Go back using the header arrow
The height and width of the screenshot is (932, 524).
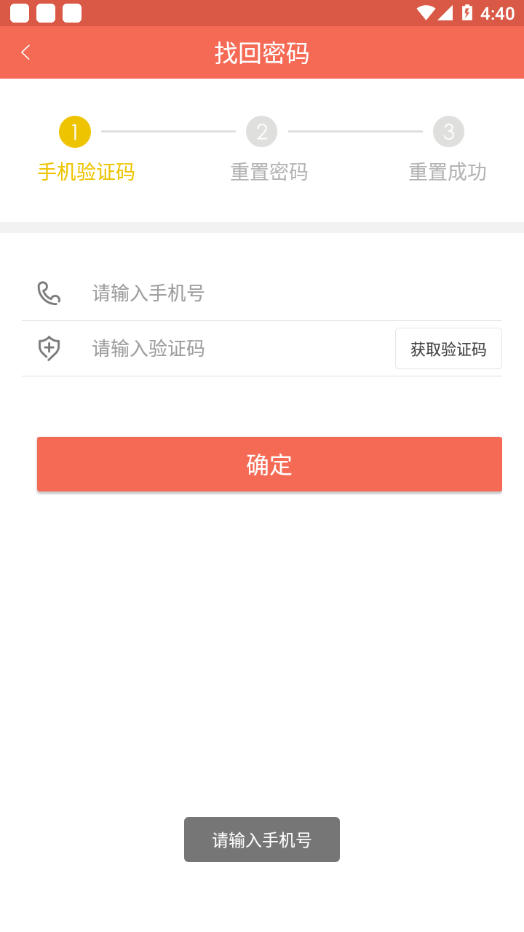(x=26, y=52)
